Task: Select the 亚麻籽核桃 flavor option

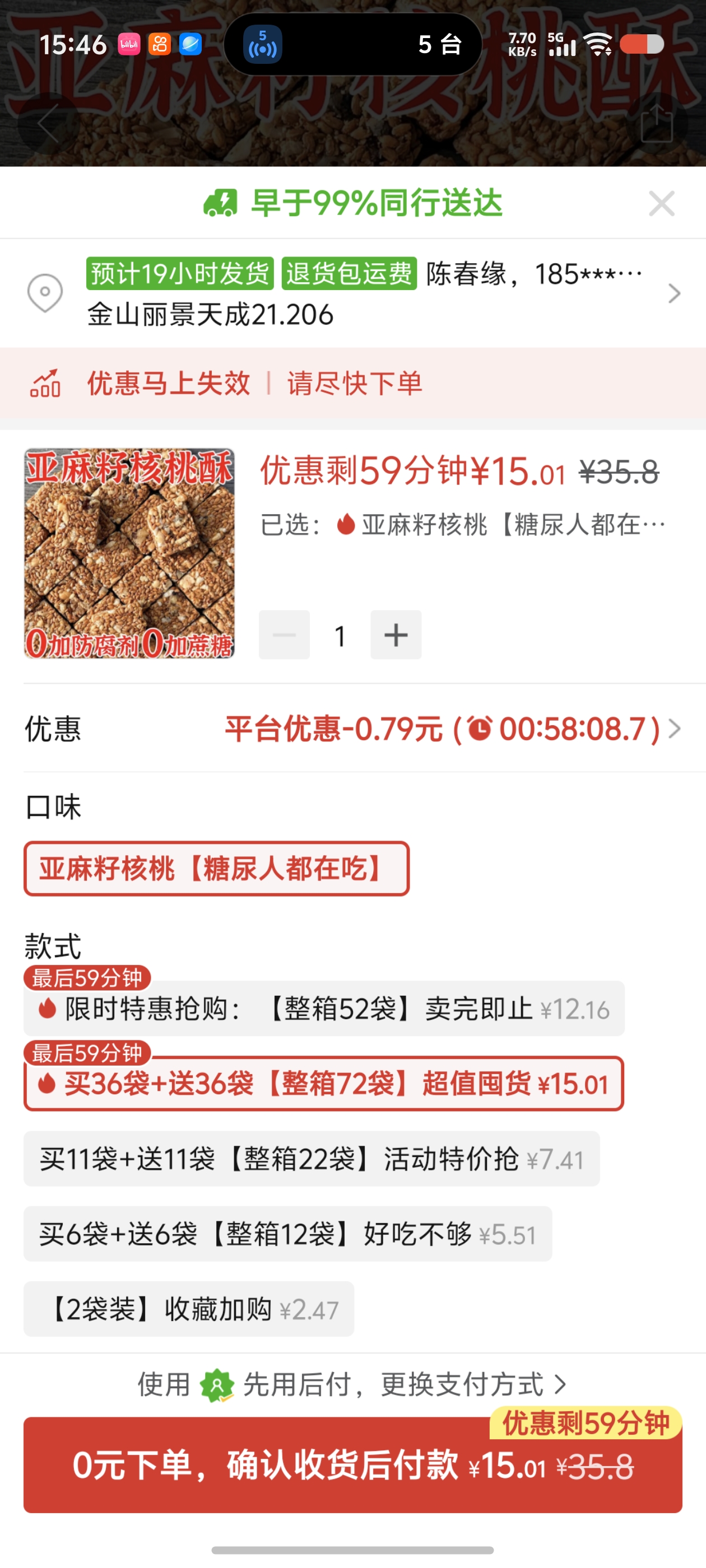Action: pyautogui.click(x=216, y=869)
